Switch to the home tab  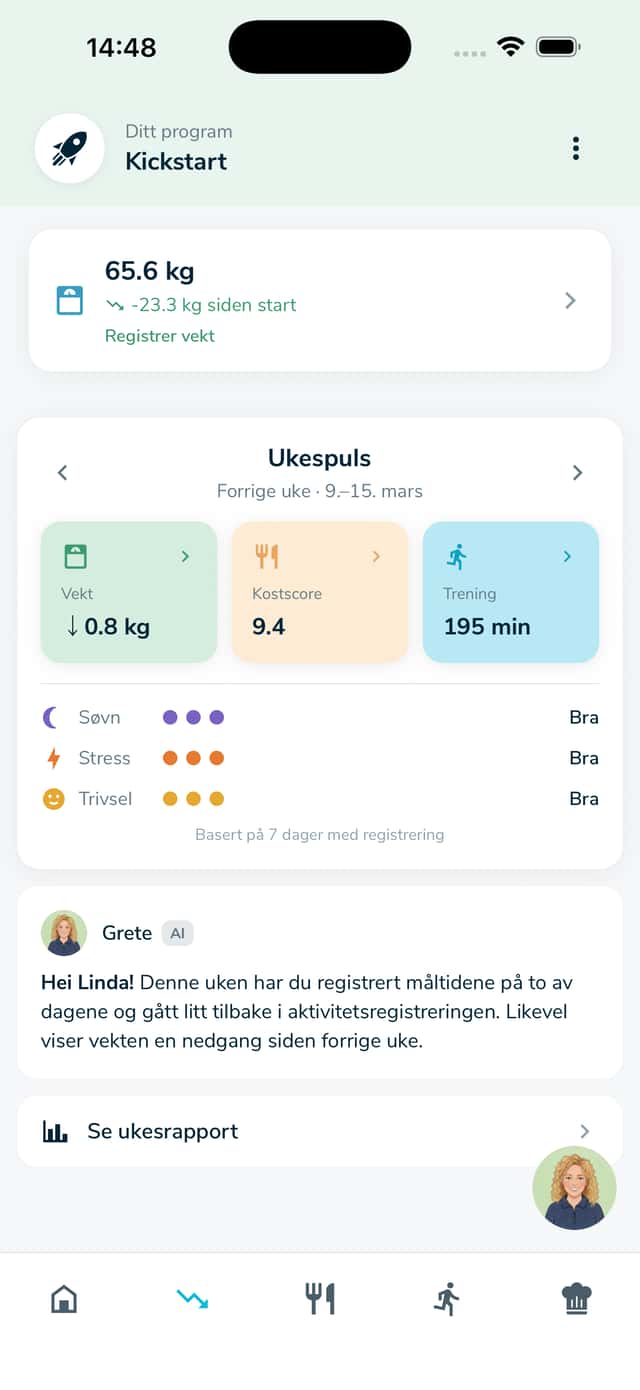64,1299
